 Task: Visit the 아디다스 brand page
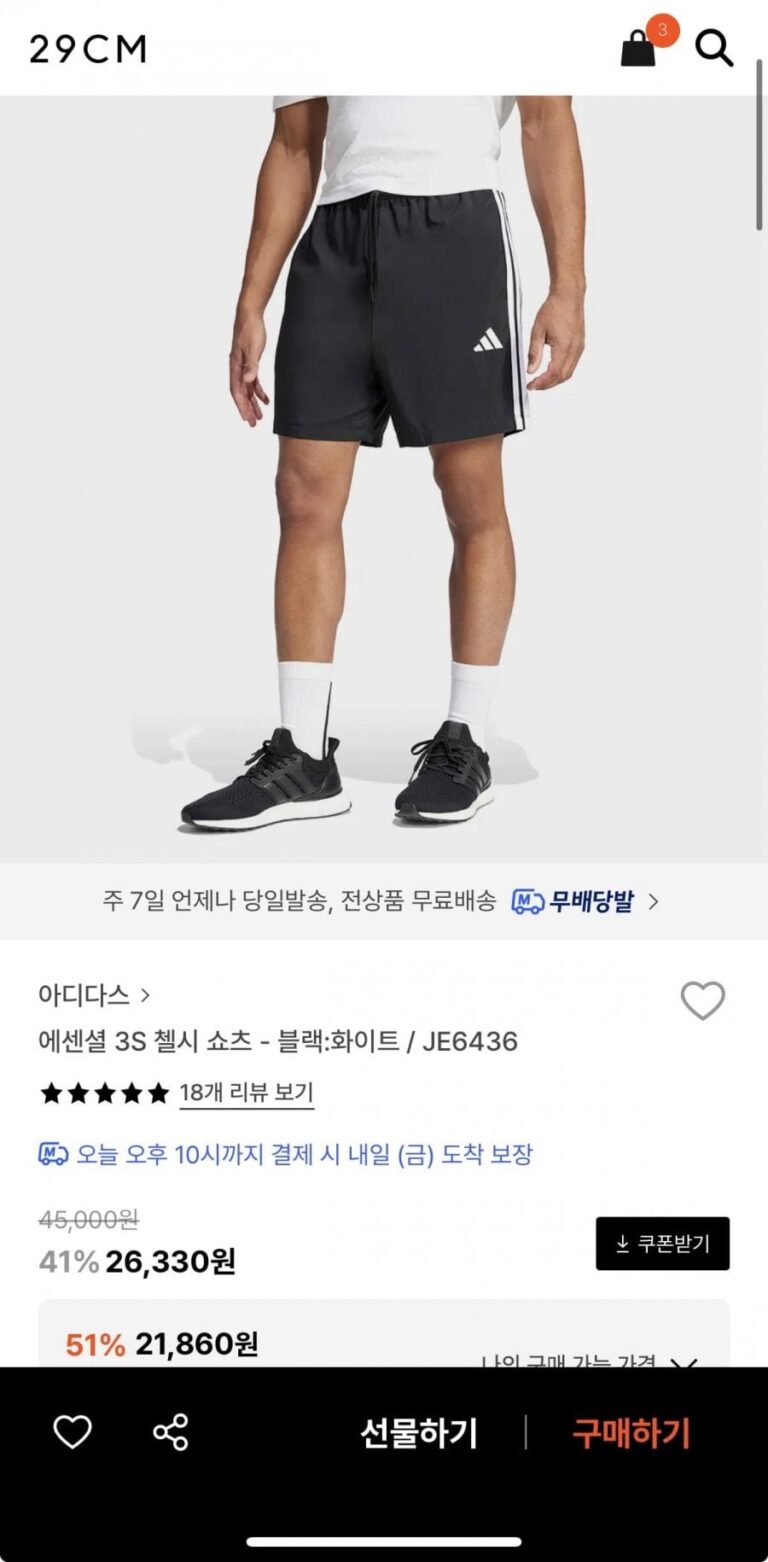point(94,995)
